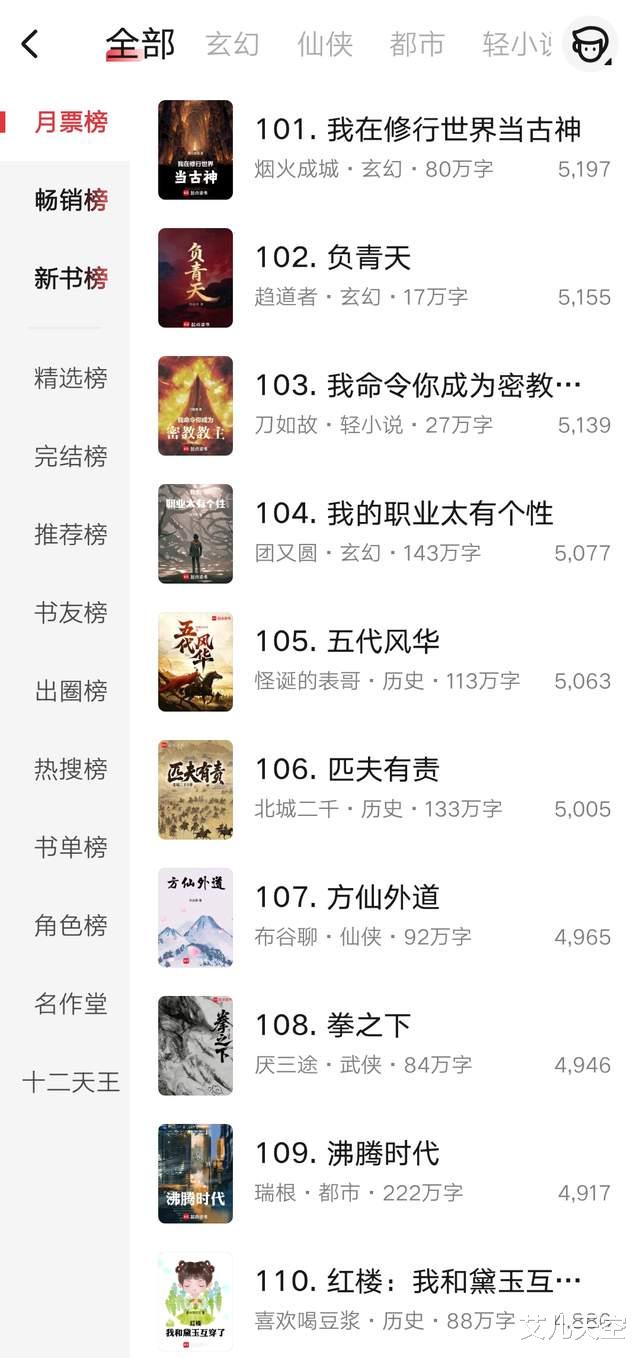This screenshot has height=1358, width=640.
Task: Switch to the 热搜榜 list
Action: [70, 769]
